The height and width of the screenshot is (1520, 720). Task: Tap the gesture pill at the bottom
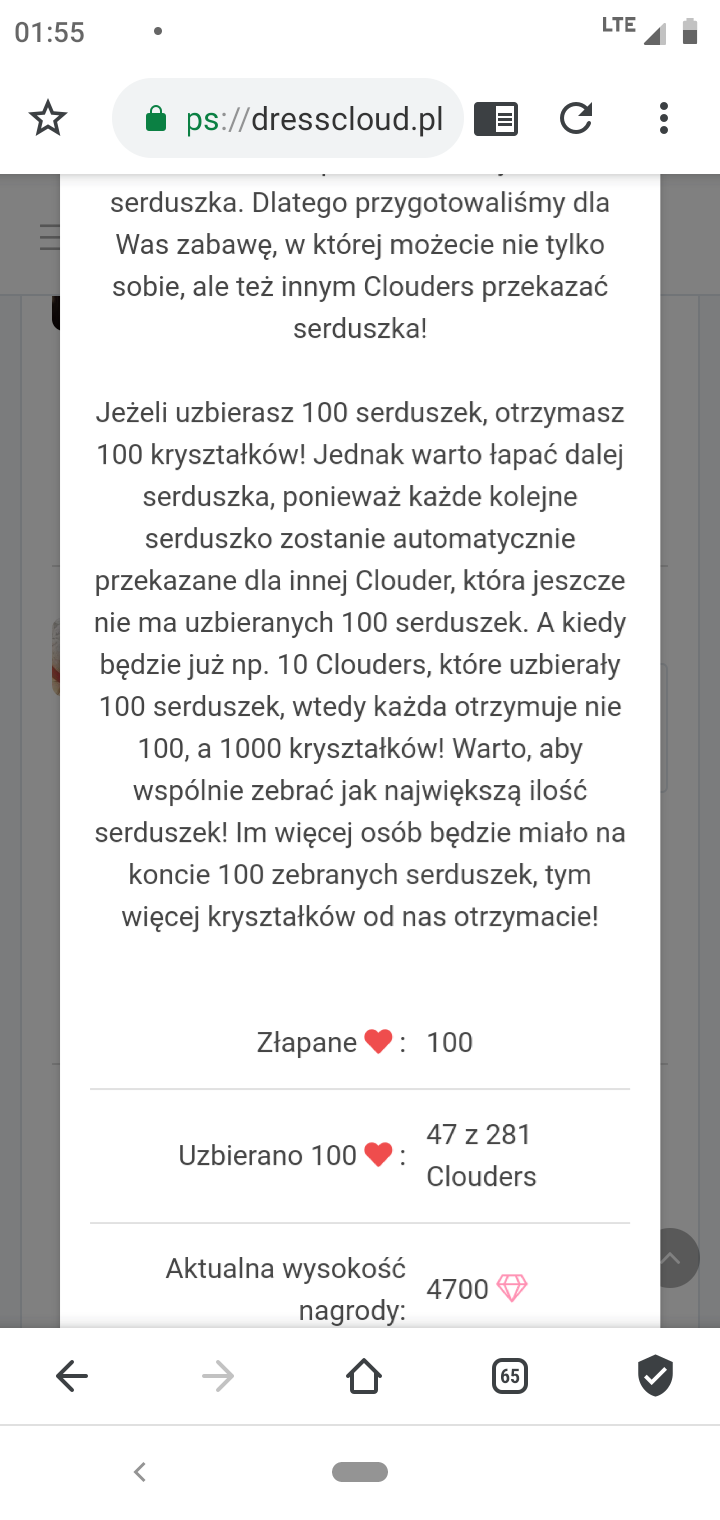[360, 1471]
